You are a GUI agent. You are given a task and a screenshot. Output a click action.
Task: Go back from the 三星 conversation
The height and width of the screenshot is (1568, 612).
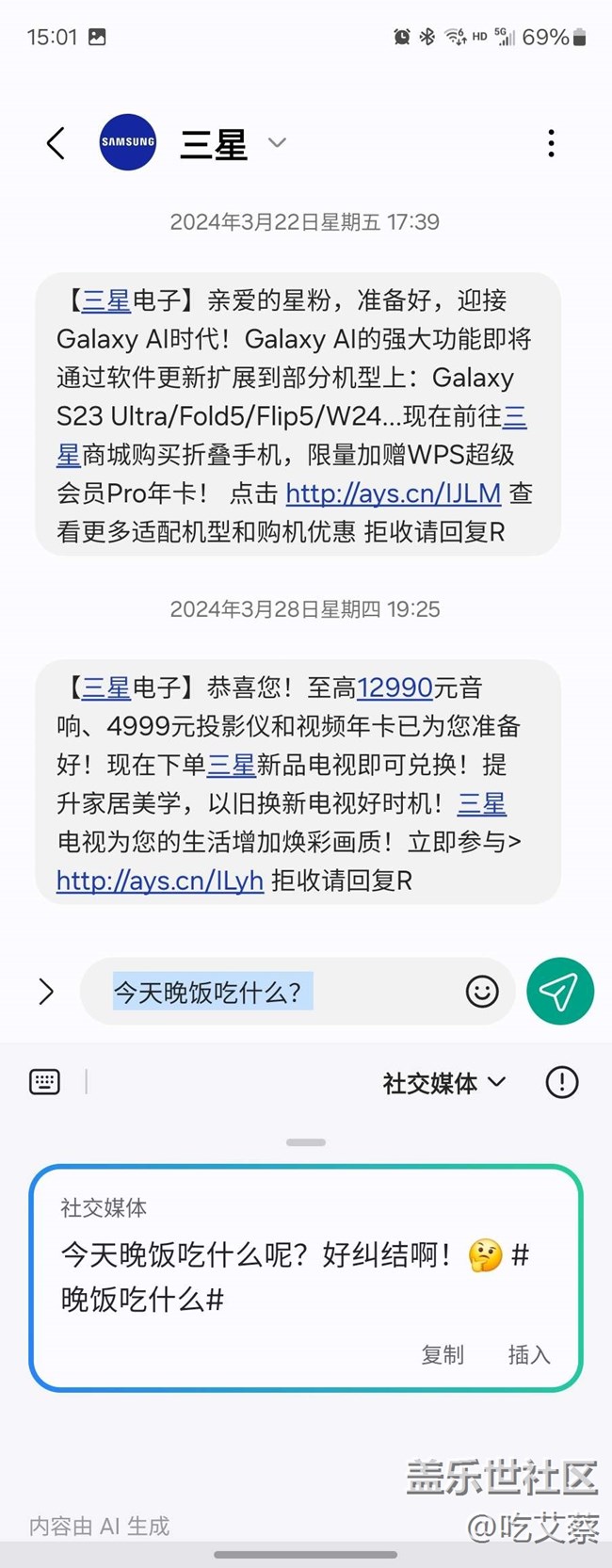coord(56,143)
